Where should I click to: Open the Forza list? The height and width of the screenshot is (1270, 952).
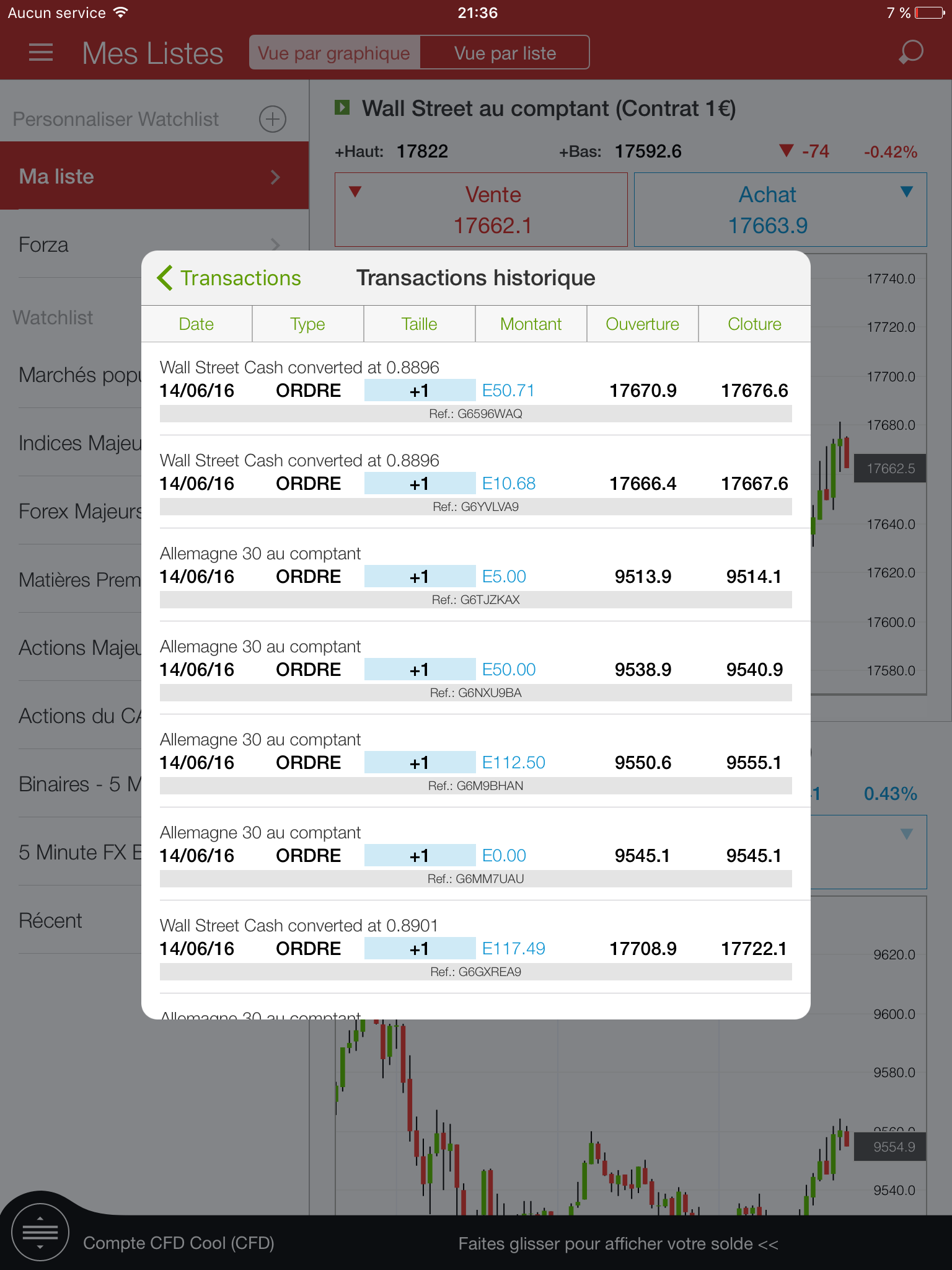[x=74, y=245]
